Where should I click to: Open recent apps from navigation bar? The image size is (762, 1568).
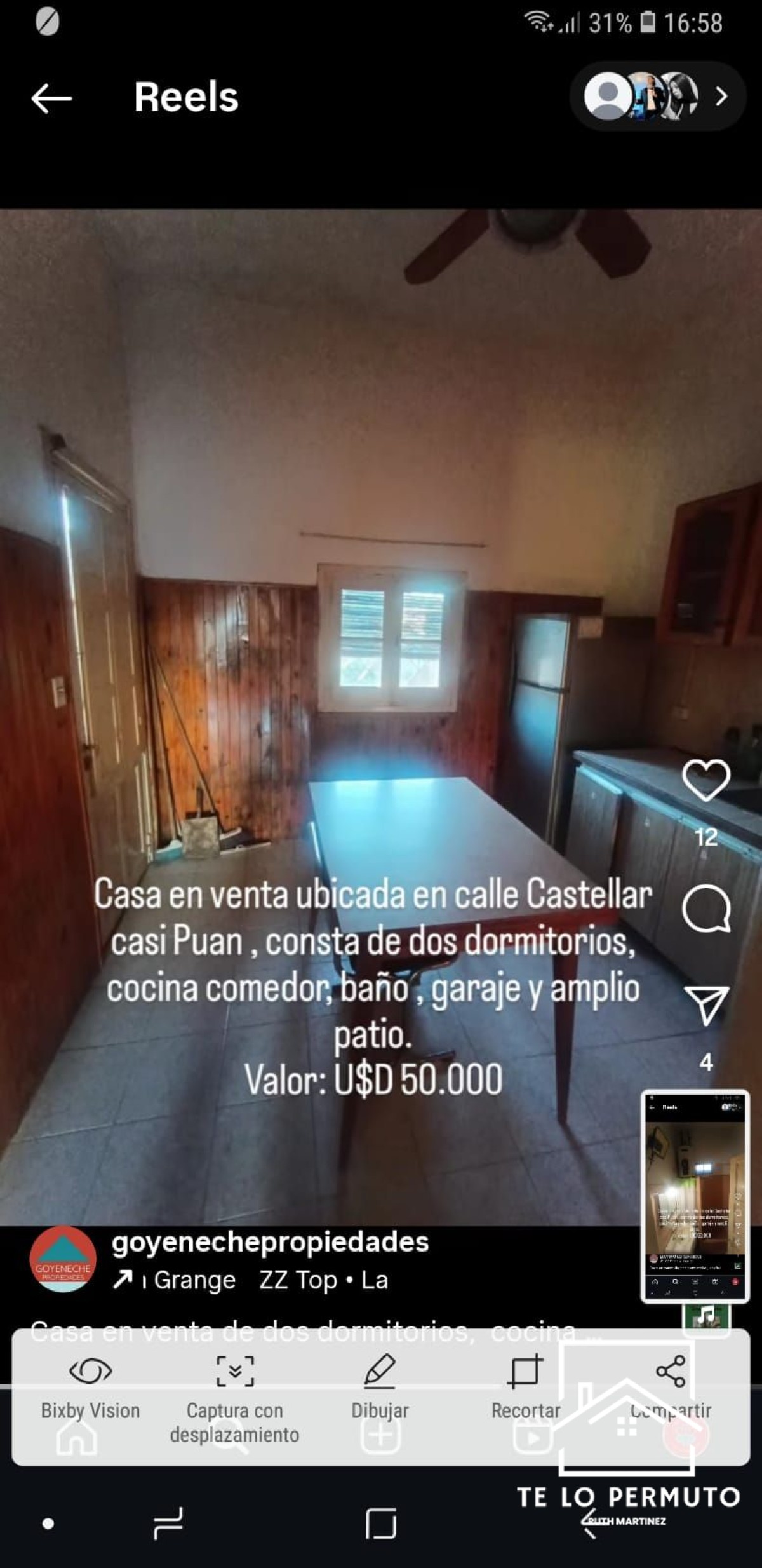(x=168, y=1524)
